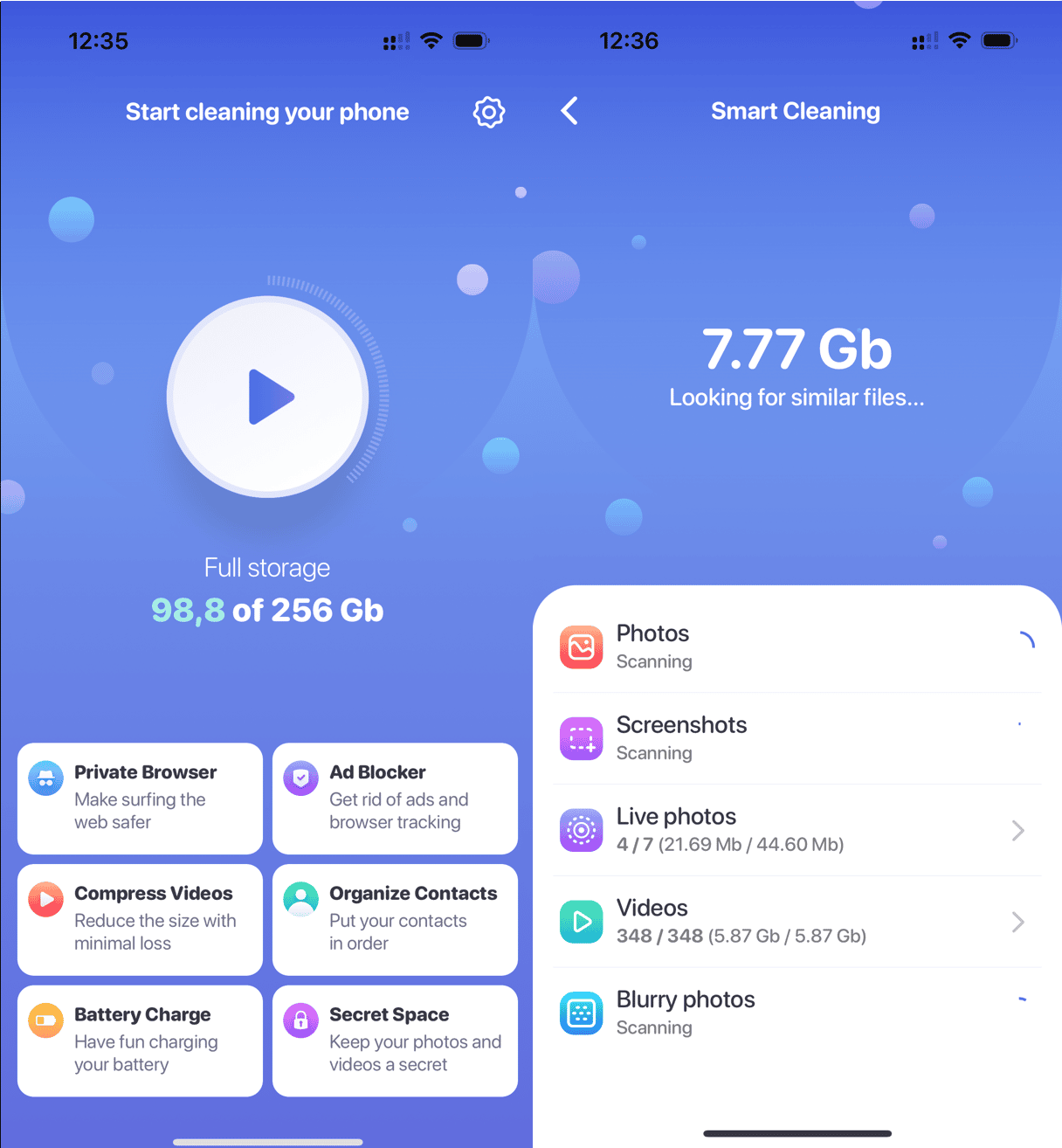The width and height of the screenshot is (1062, 1148).
Task: Tap the Battery Charge card
Action: click(x=140, y=1041)
